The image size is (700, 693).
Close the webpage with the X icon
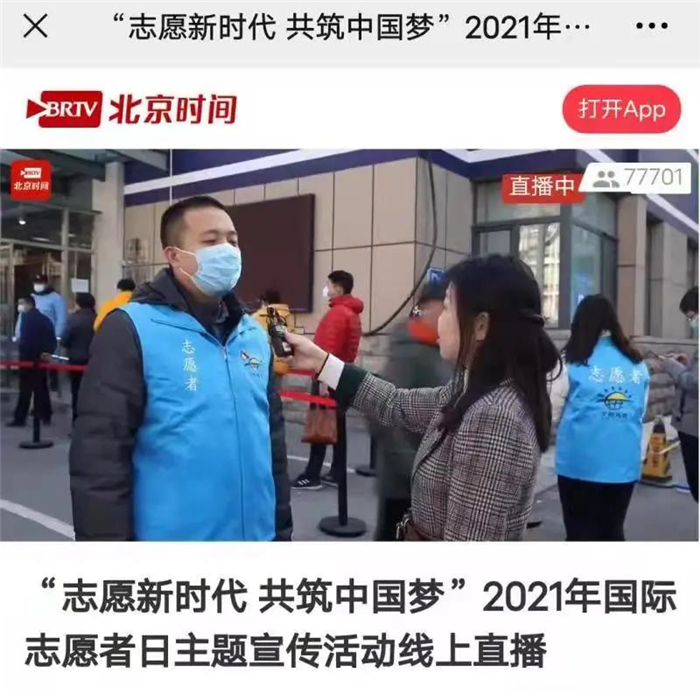pyautogui.click(x=35, y=27)
